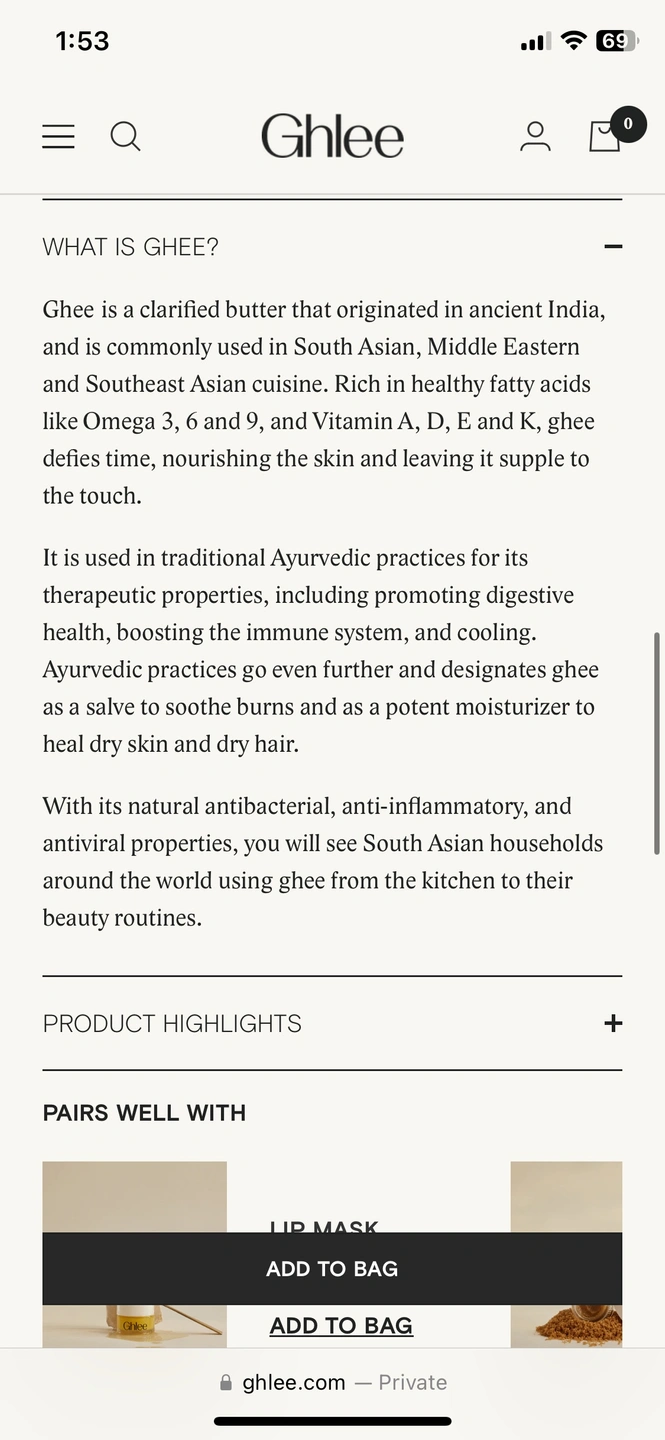Open the account profile icon

click(x=535, y=137)
